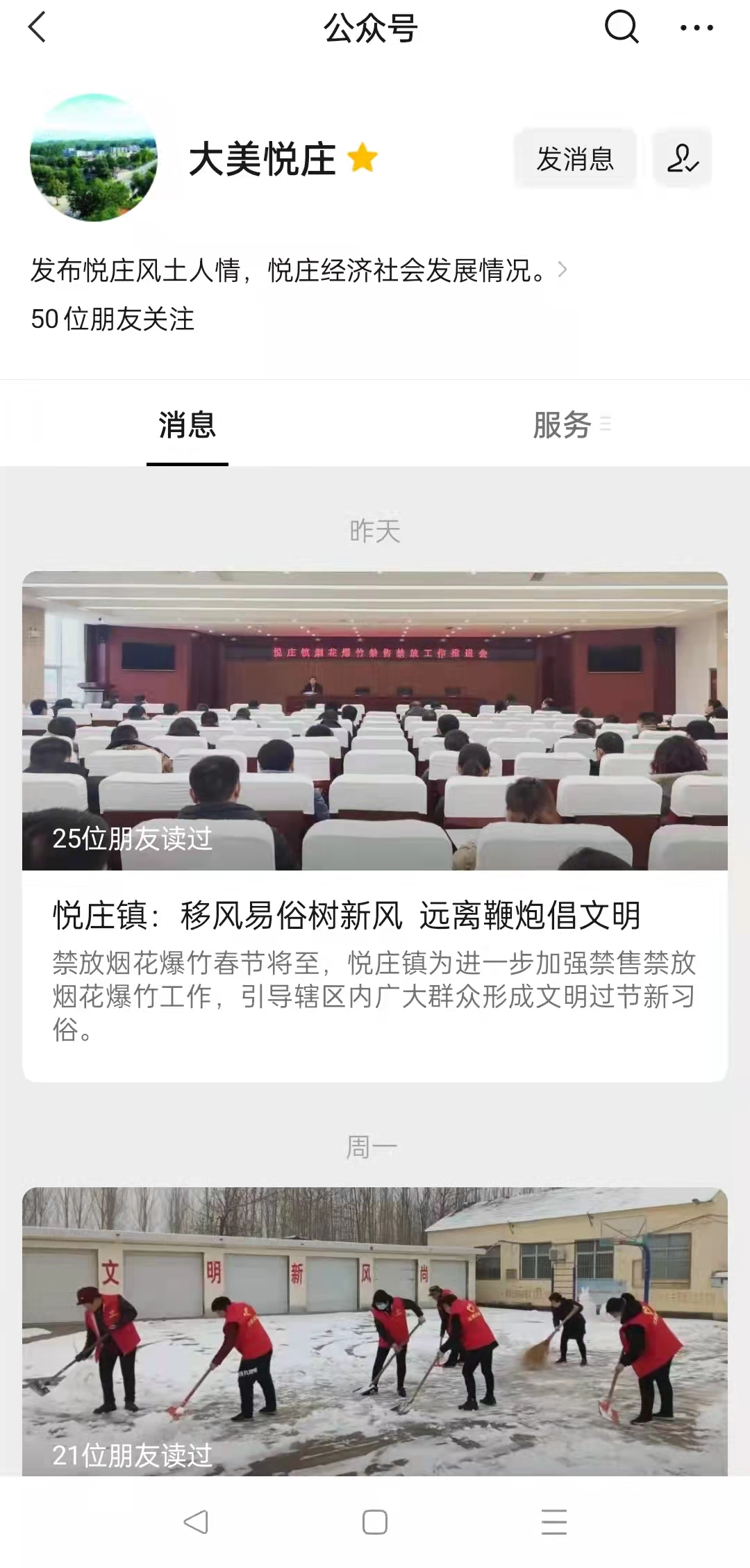750x1568 pixels.
Task: Open the search magnifier icon
Action: 621,28
